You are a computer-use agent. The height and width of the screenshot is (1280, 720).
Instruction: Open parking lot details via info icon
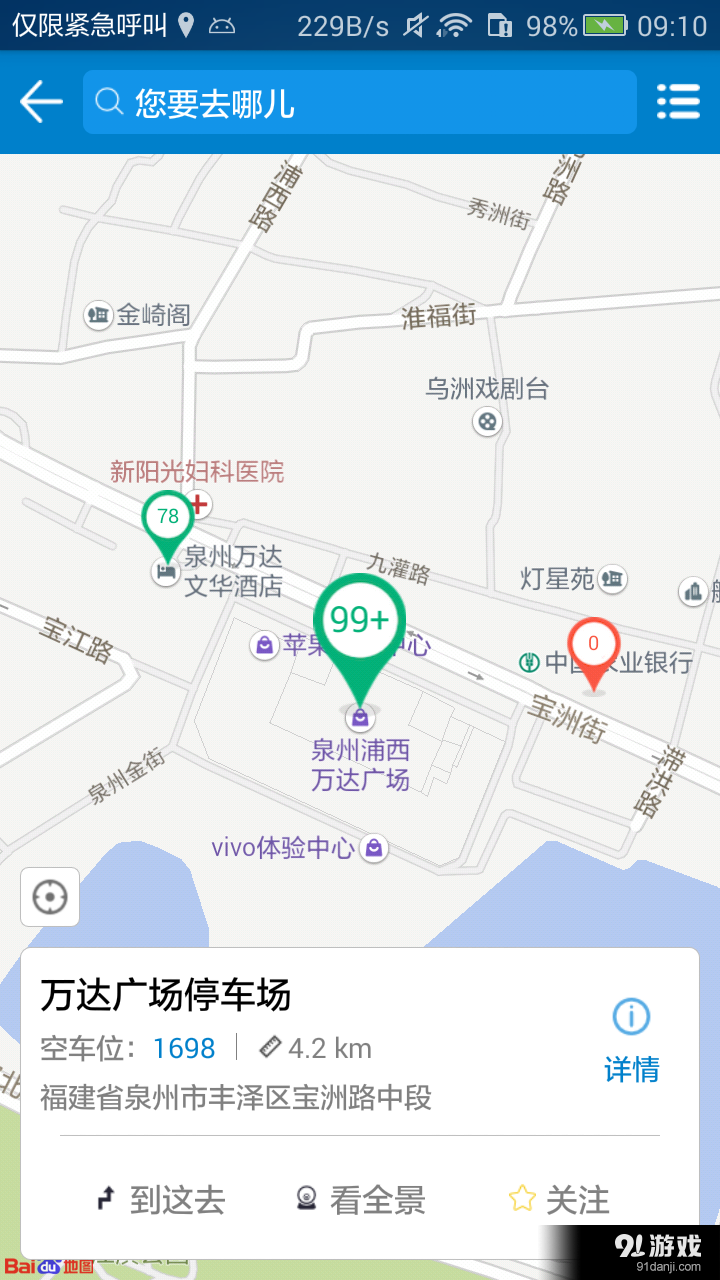(x=630, y=1017)
